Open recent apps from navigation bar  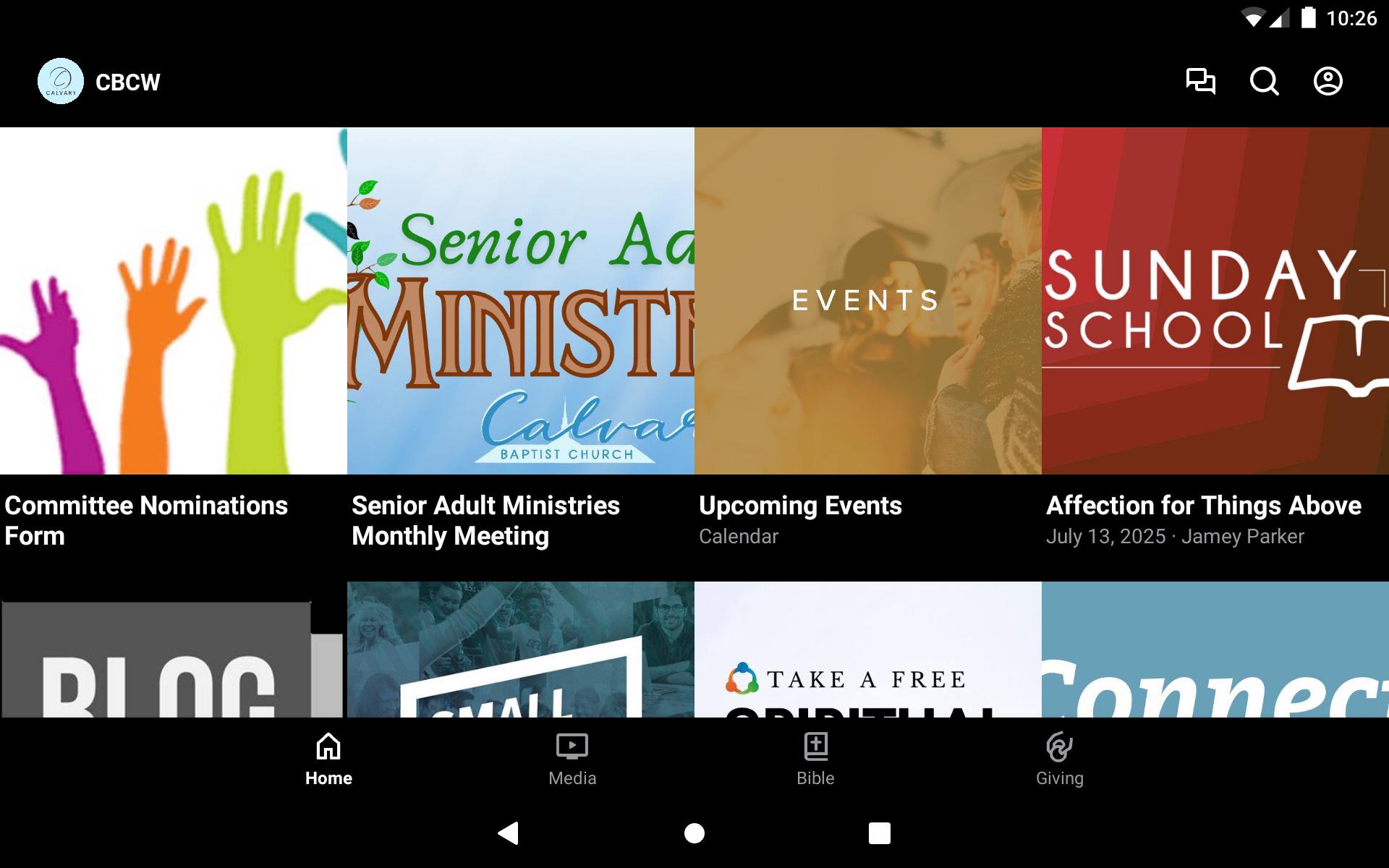879,833
